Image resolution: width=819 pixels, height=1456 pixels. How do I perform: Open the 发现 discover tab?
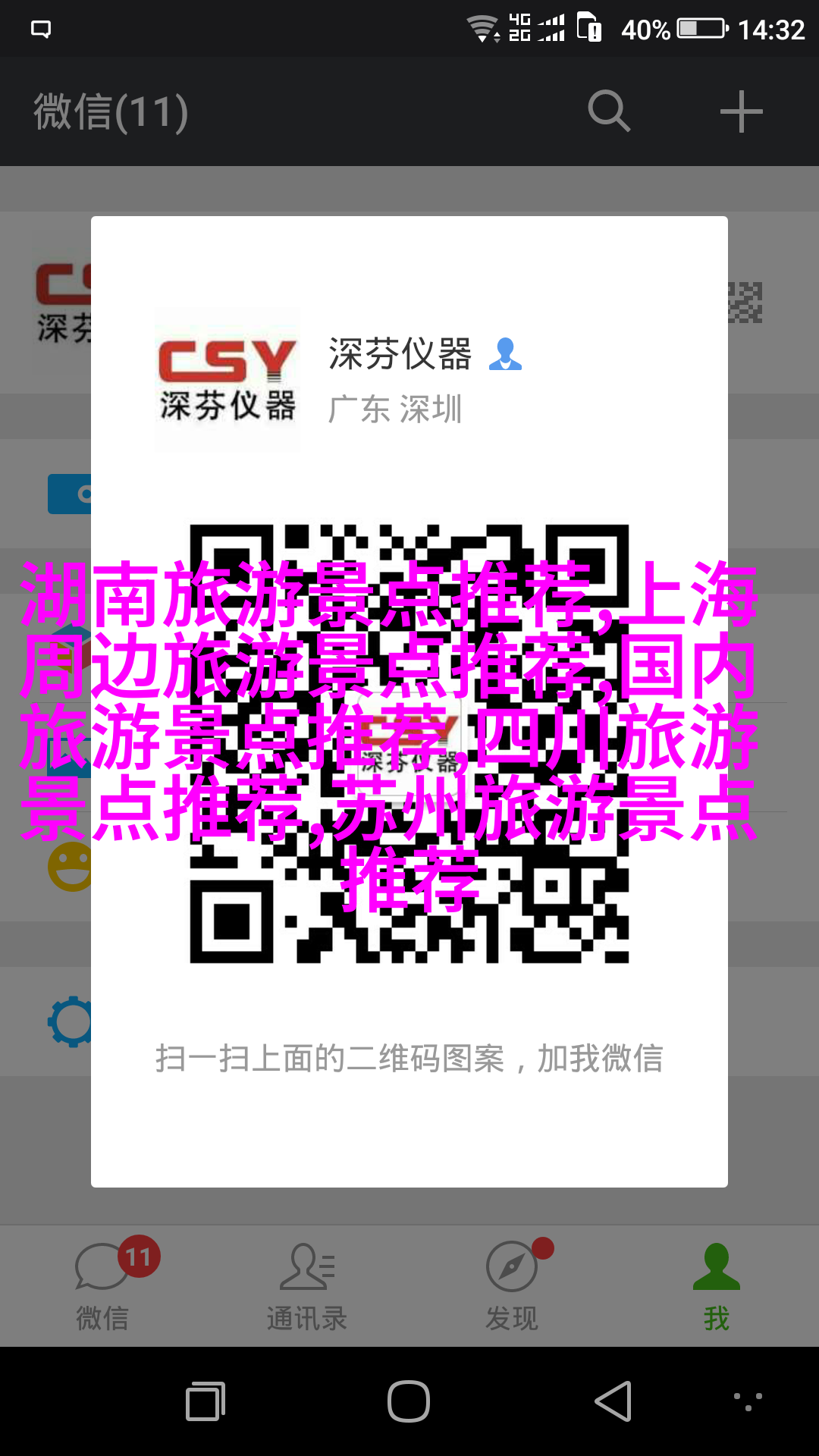pyautogui.click(x=512, y=1286)
